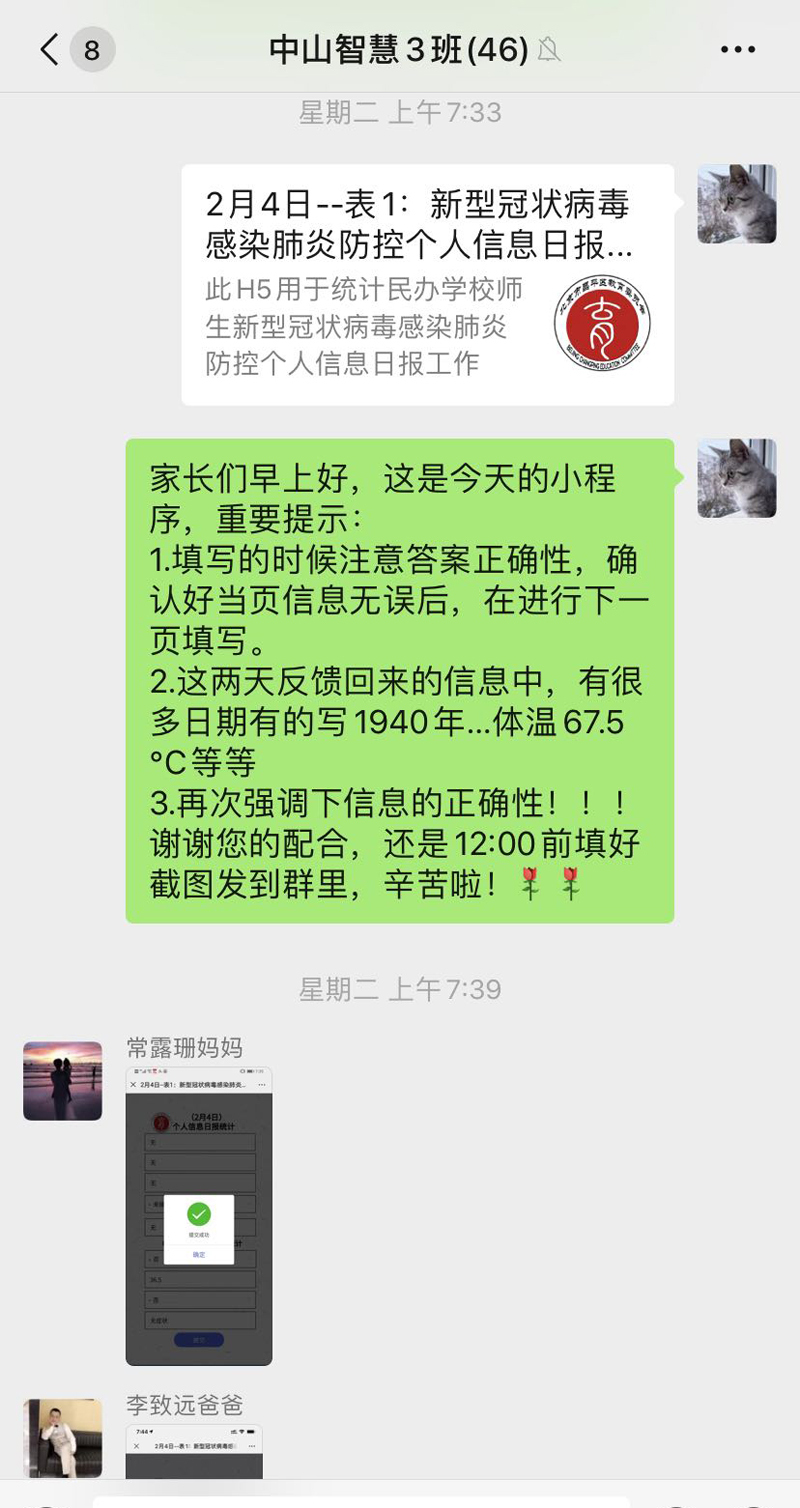Image resolution: width=800 pixels, height=1508 pixels.
Task: Open the group chat overflow menu
Action: [738, 50]
